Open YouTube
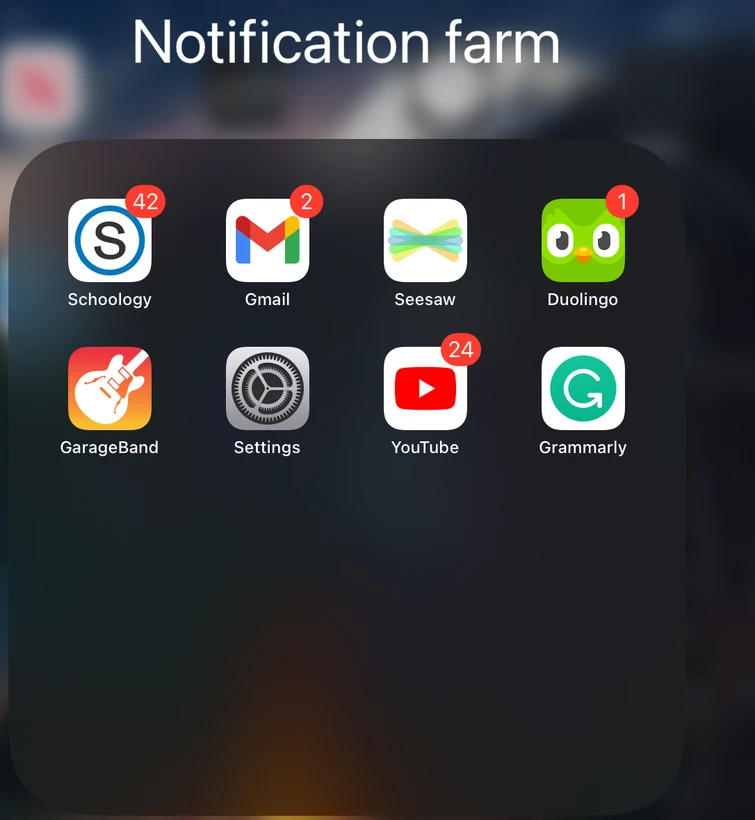 [425, 389]
